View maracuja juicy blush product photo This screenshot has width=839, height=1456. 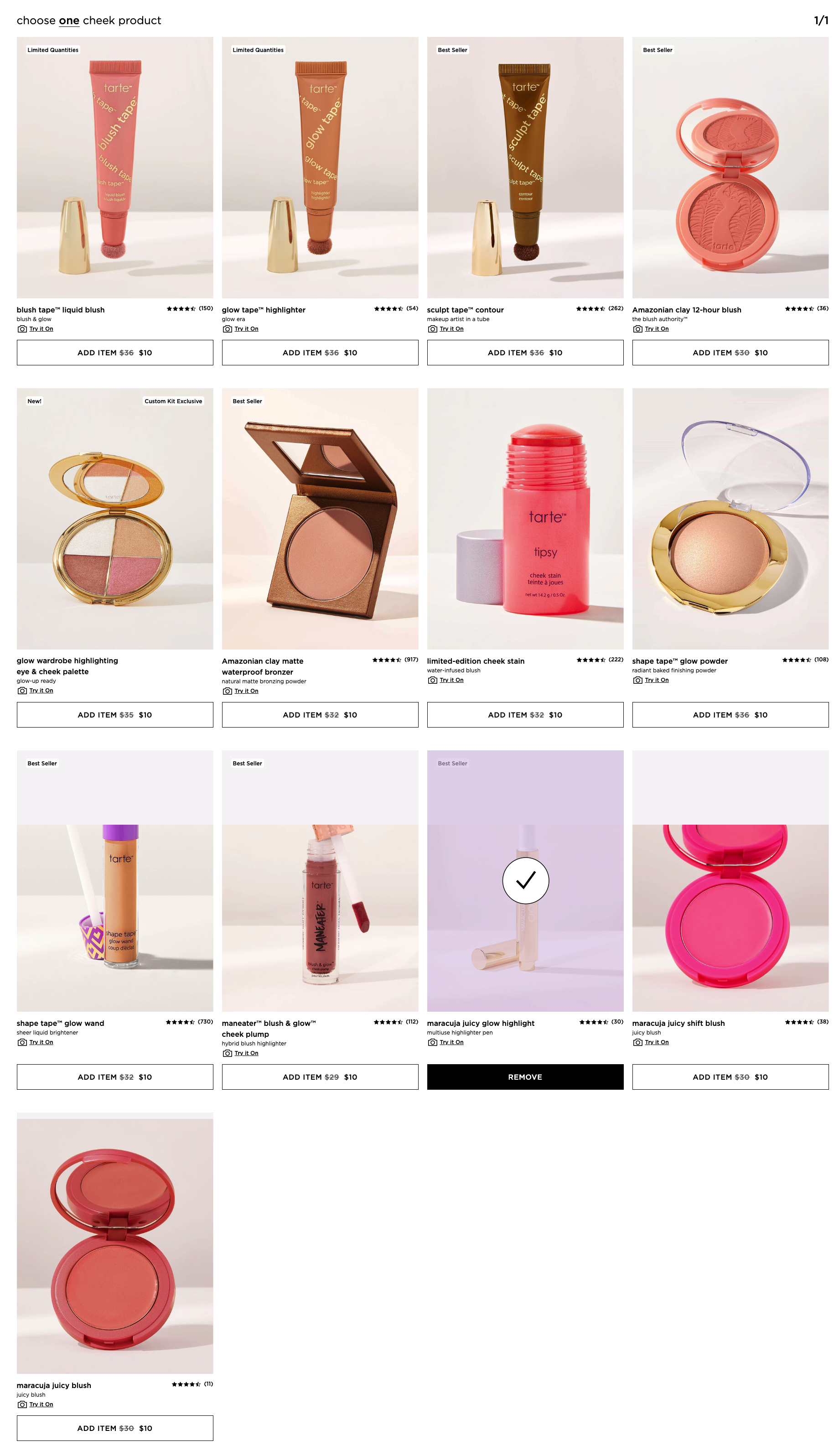tap(114, 1245)
